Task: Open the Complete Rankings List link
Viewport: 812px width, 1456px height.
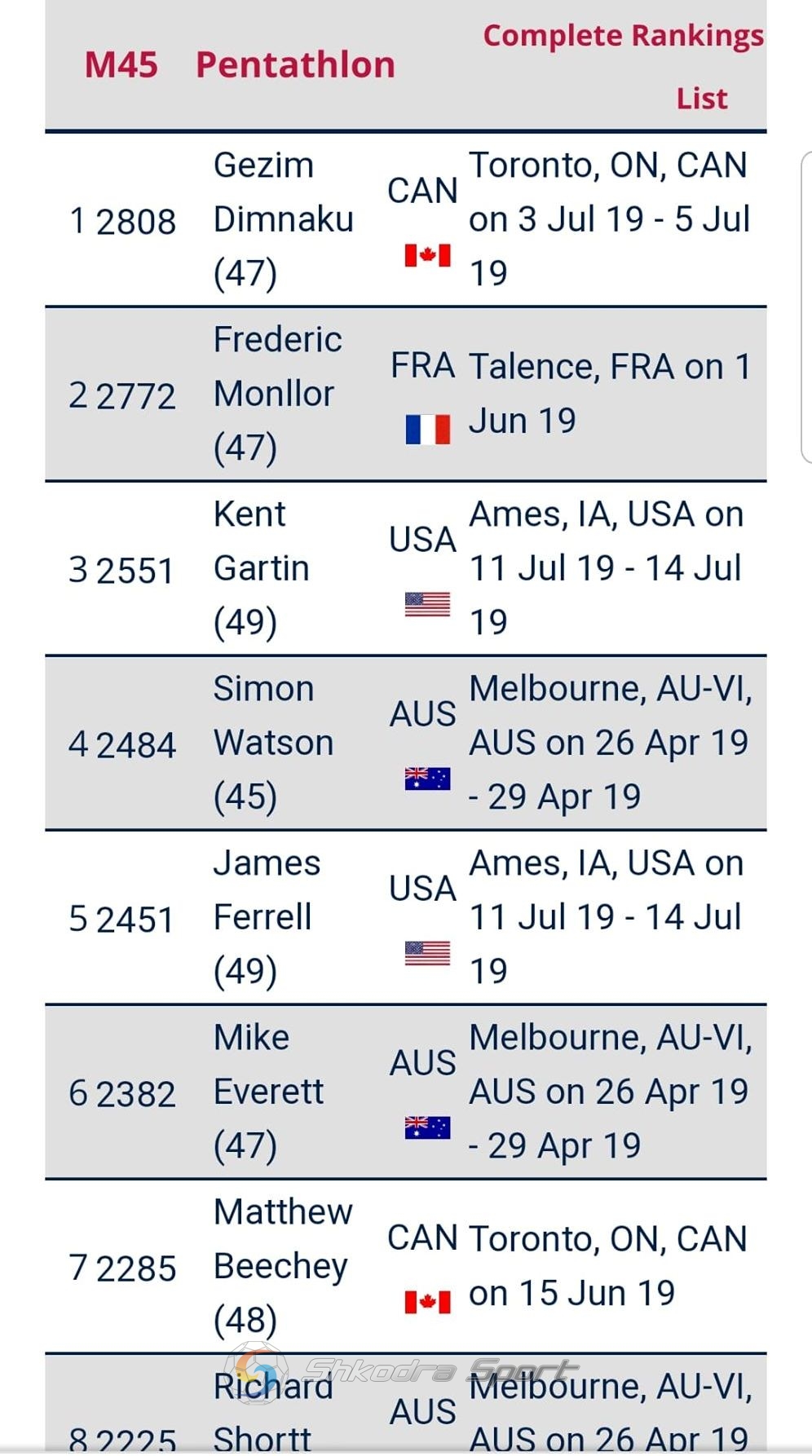Action: (x=623, y=66)
